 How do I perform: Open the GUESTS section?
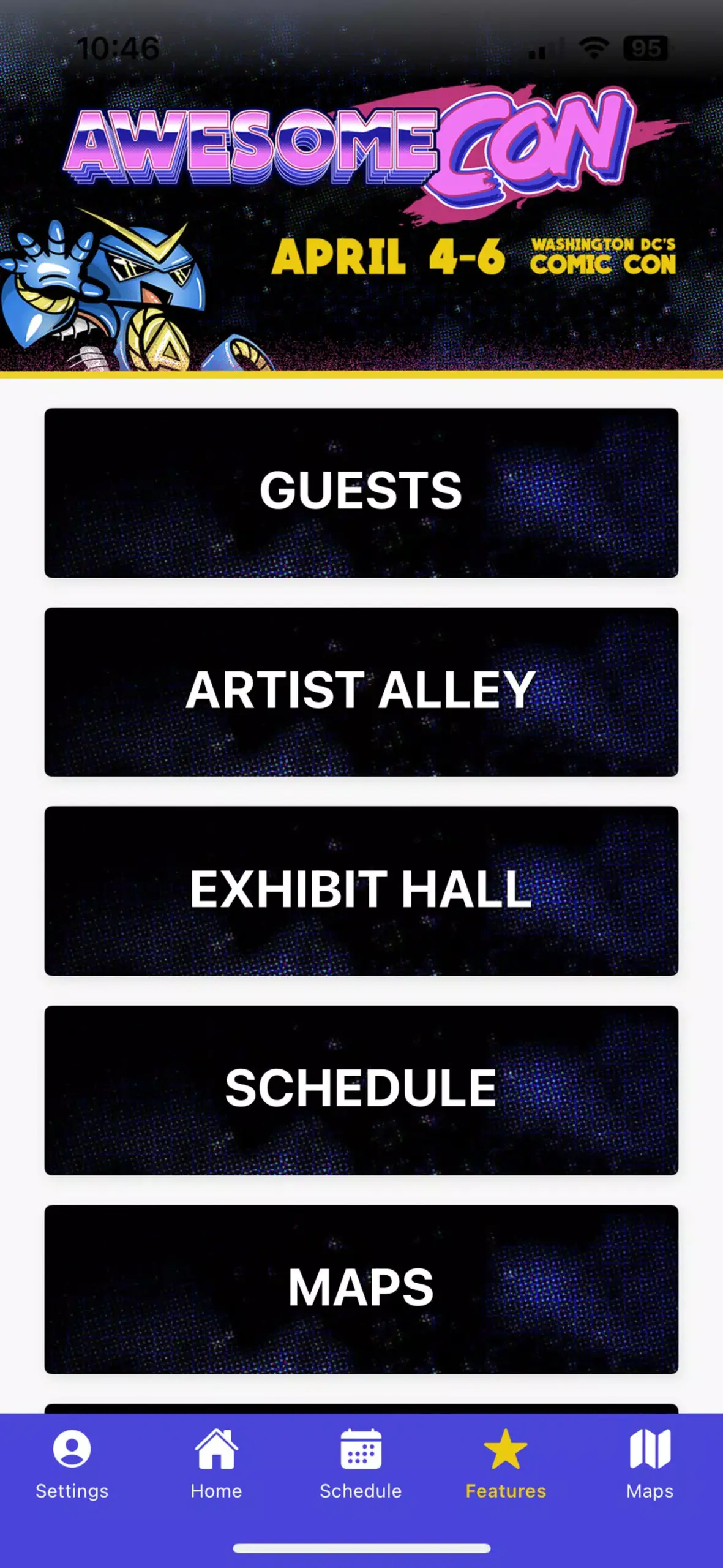click(361, 492)
